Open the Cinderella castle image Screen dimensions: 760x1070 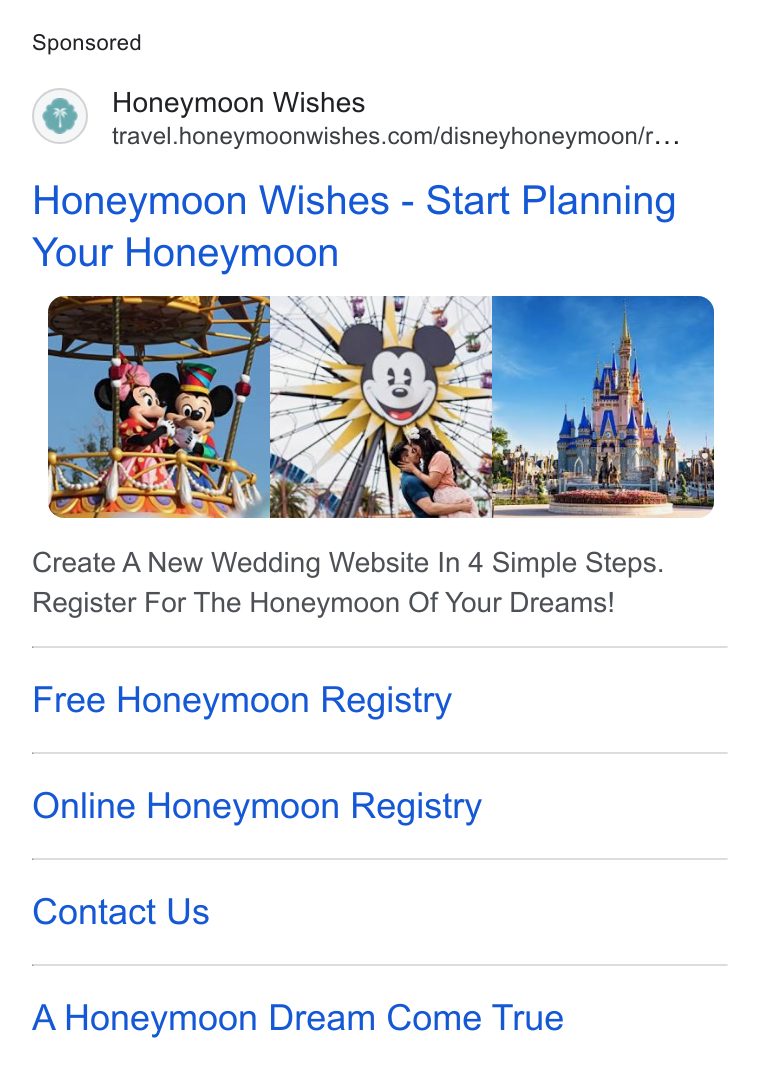[x=603, y=407]
